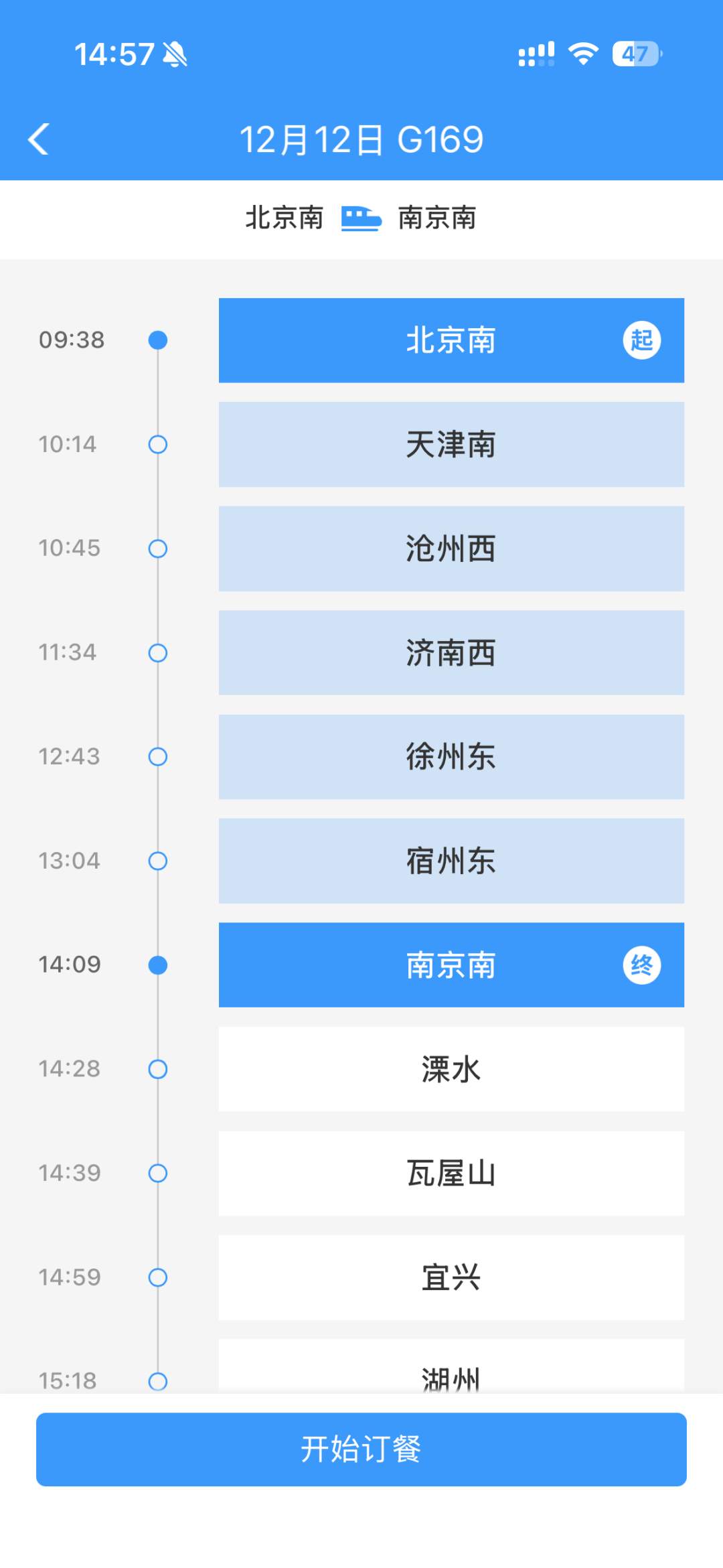723x1568 pixels.
Task: Click the muted notifications bell icon
Action: [175, 55]
